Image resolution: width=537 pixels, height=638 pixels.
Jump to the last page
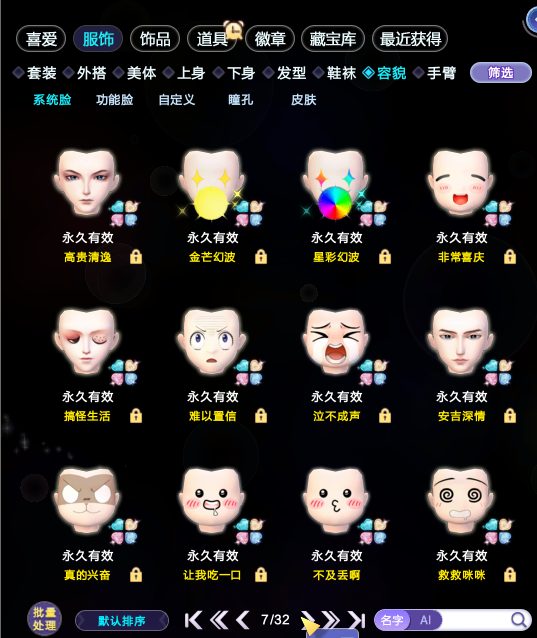coord(357,620)
